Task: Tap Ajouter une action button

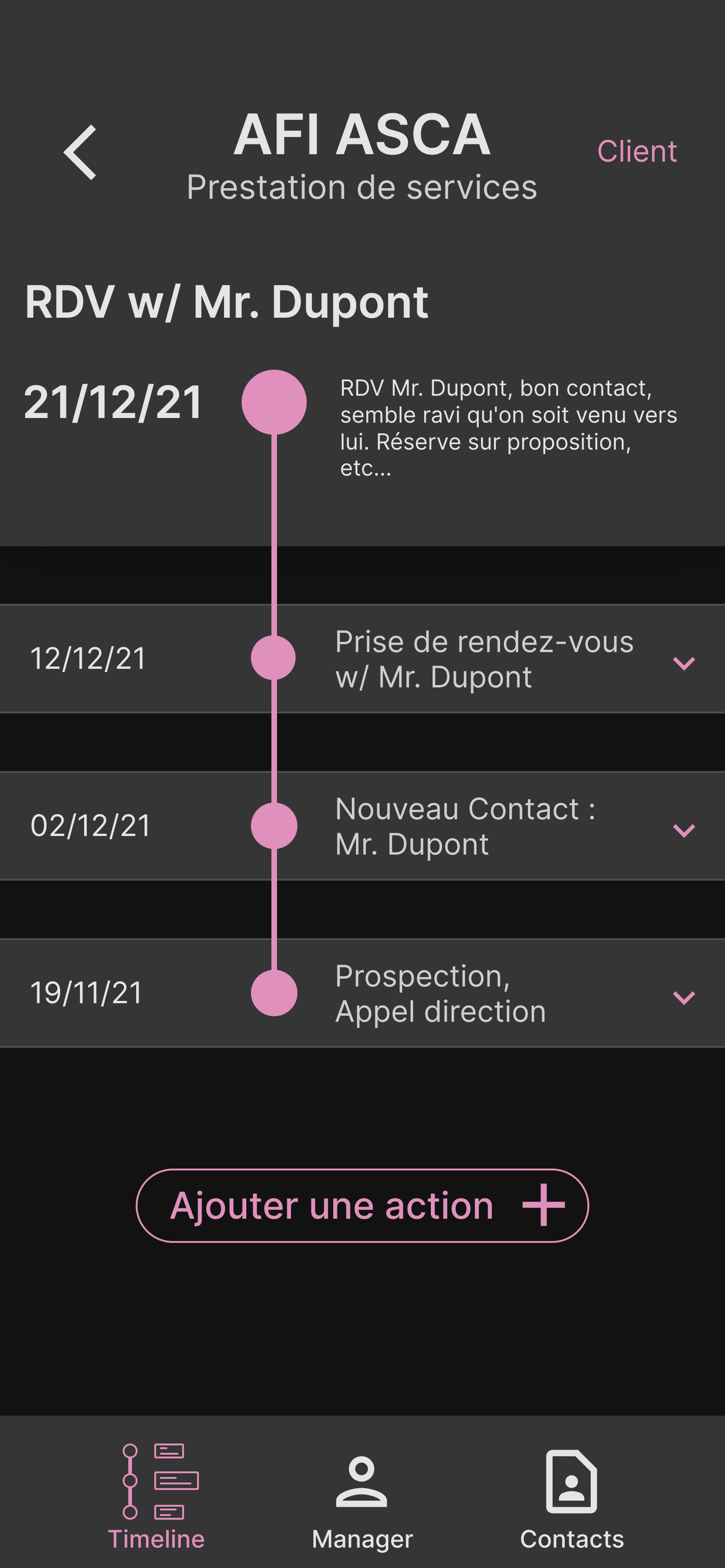Action: pyautogui.click(x=362, y=1205)
